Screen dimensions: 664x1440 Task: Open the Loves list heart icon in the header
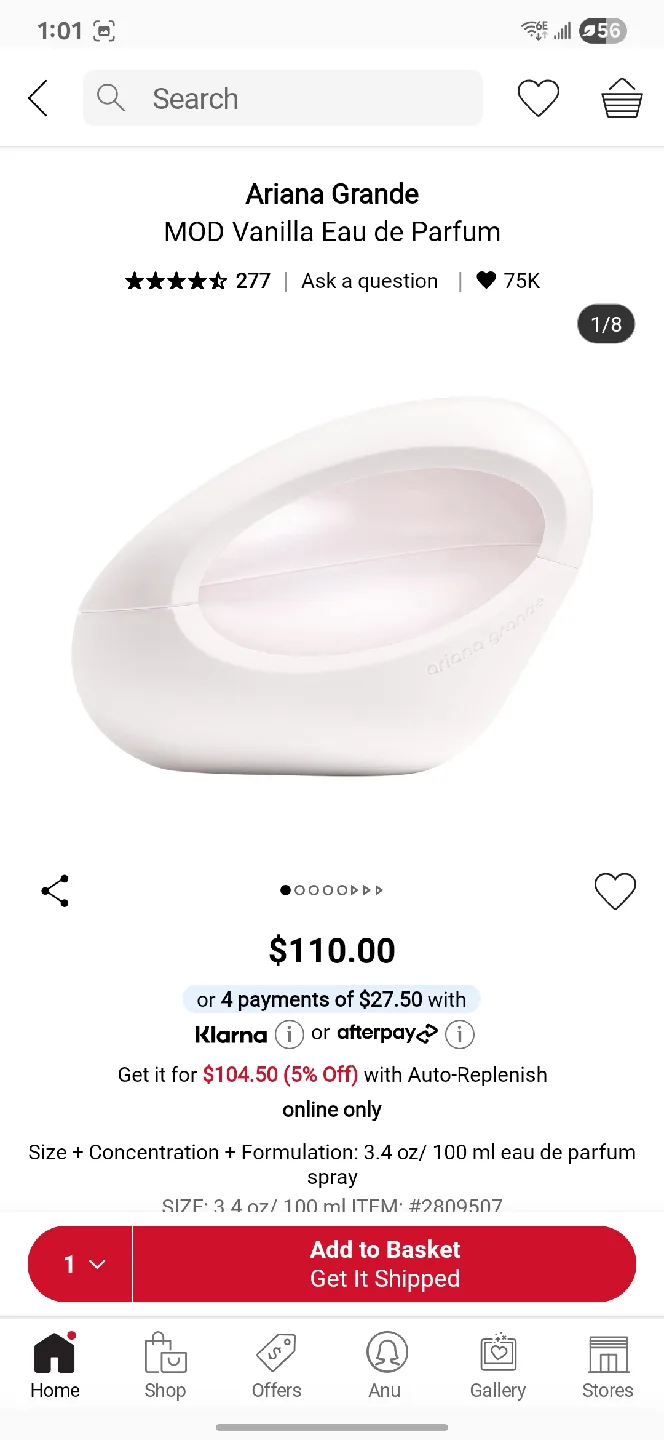pyautogui.click(x=538, y=98)
